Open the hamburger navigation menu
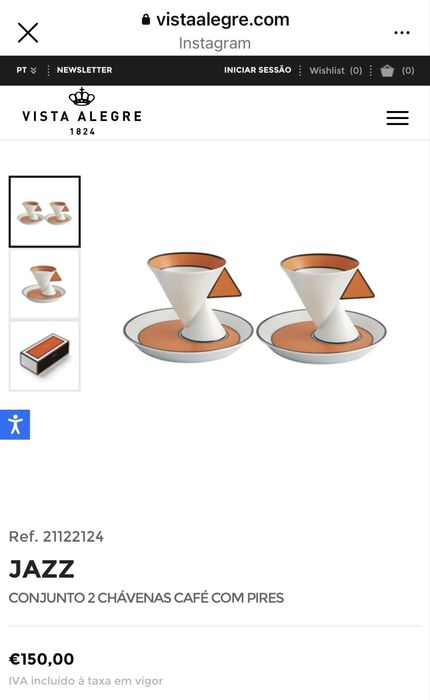 (397, 118)
